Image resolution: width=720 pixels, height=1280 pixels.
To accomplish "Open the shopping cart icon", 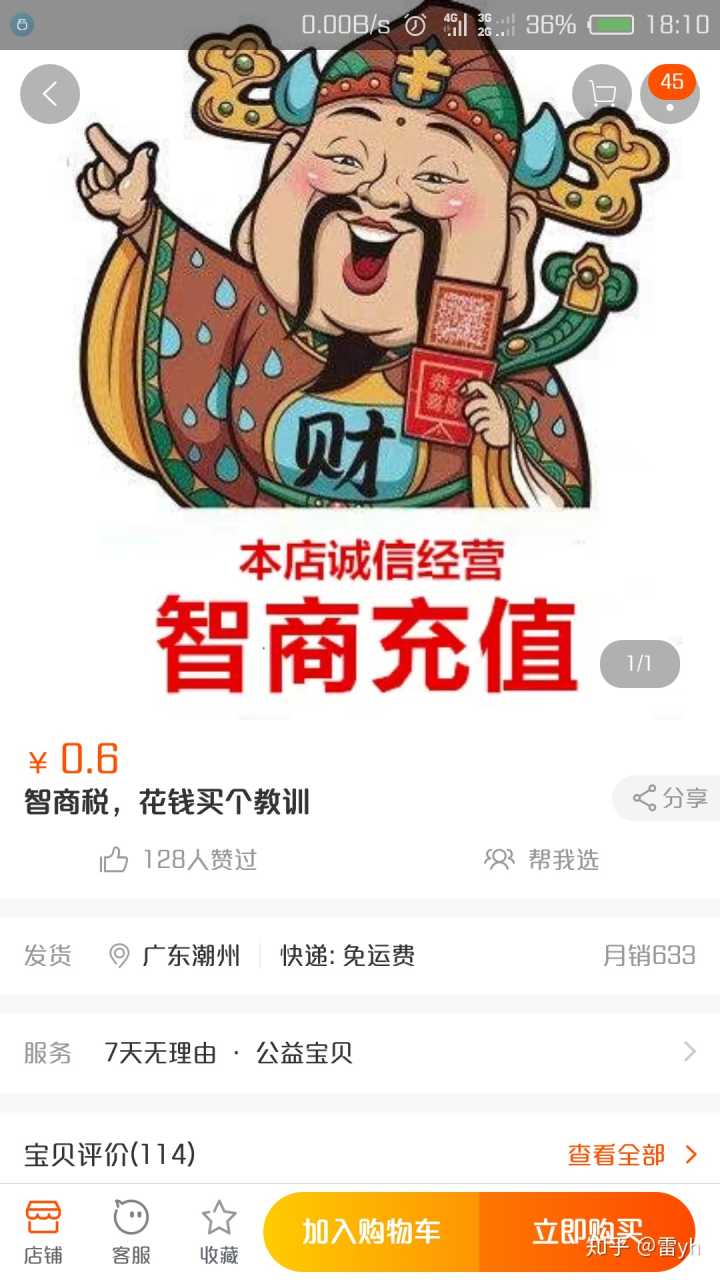I will 601,94.
